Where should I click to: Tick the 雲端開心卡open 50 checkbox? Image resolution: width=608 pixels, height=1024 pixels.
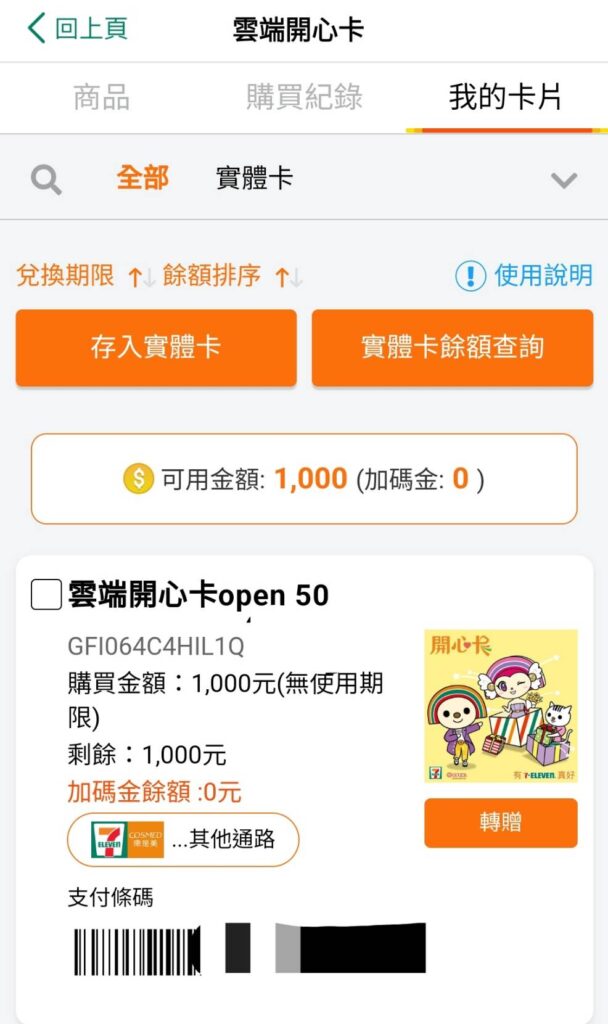tap(46, 595)
